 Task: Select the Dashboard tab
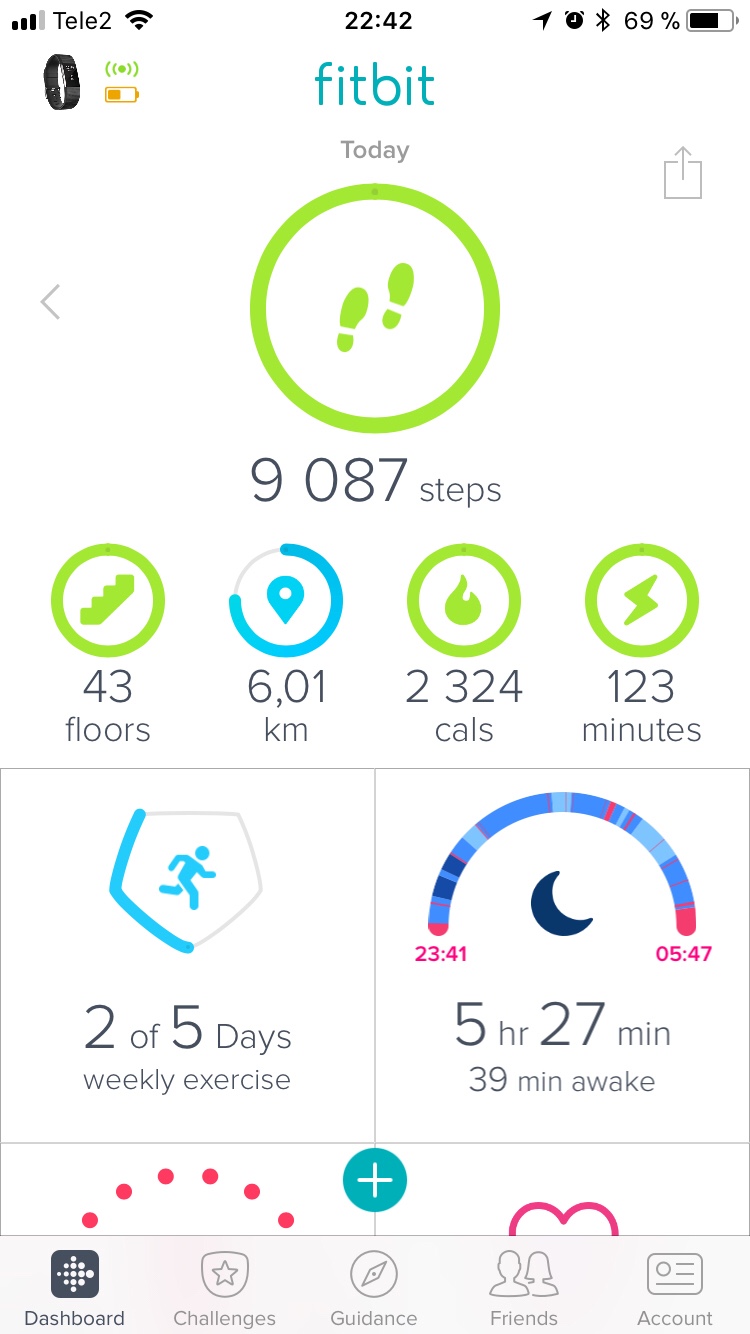pyautogui.click(x=75, y=1288)
